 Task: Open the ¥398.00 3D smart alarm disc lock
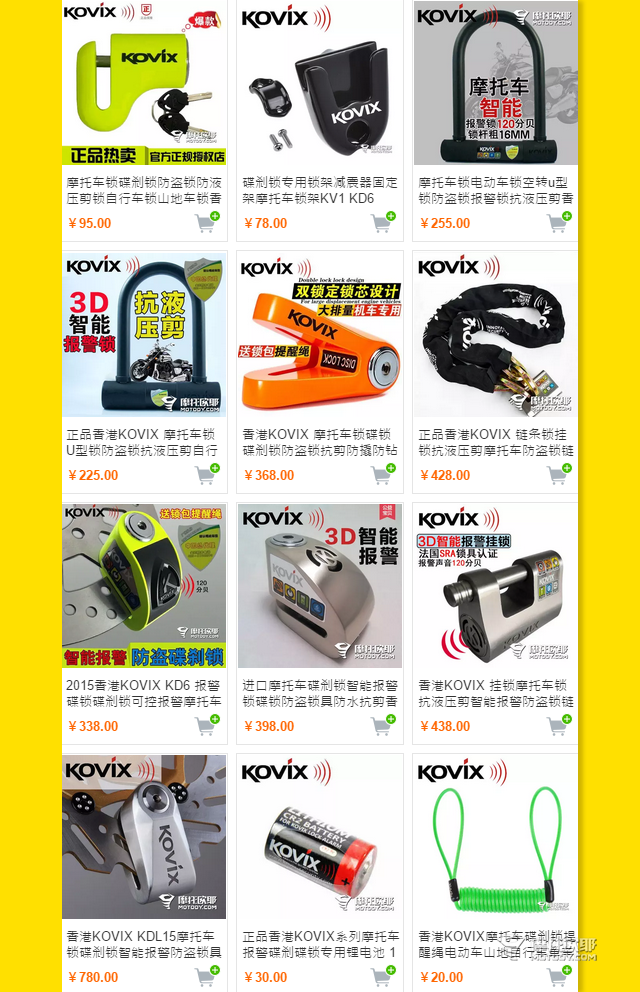[x=320, y=588]
